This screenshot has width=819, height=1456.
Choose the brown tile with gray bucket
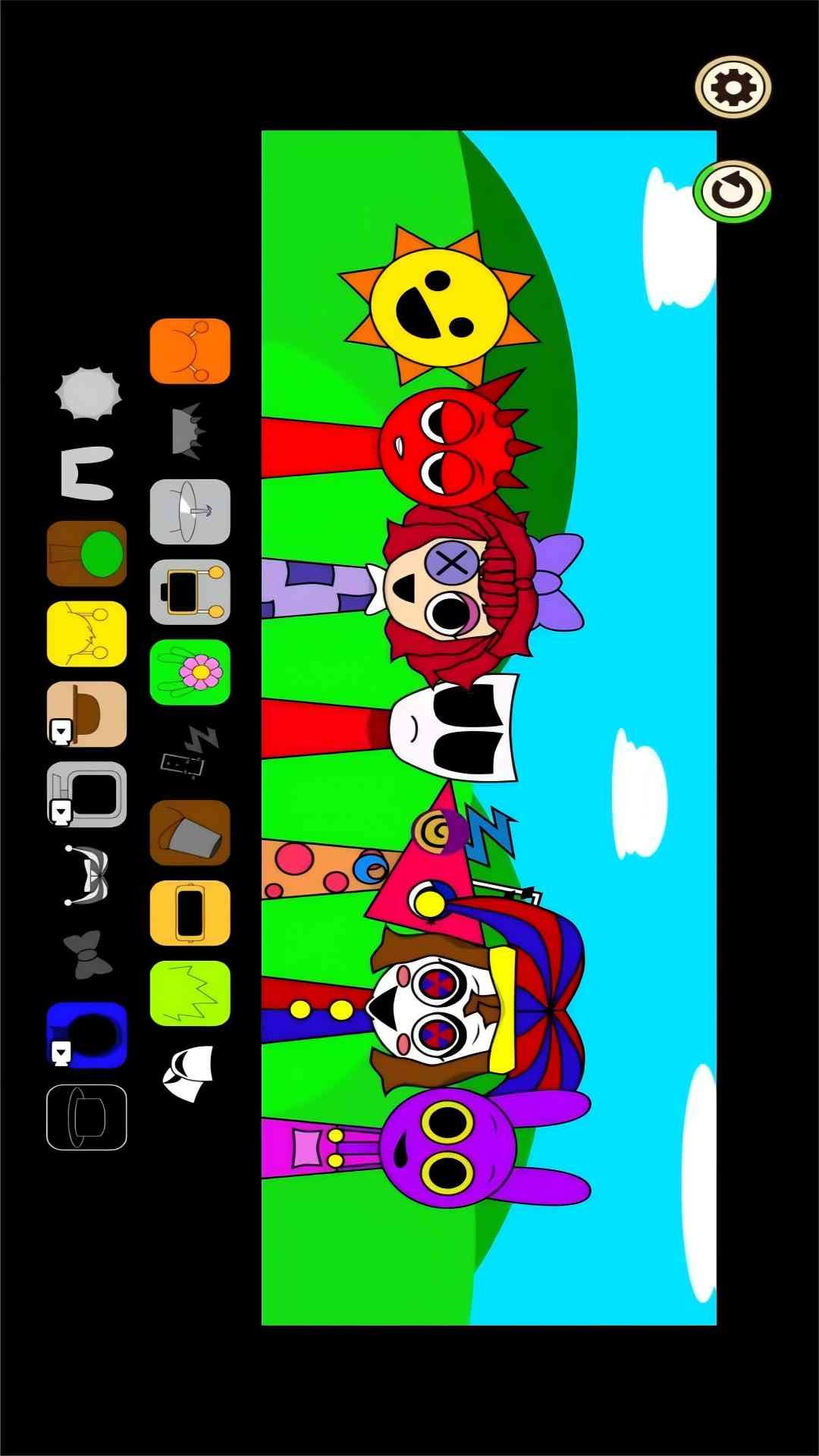click(x=190, y=833)
